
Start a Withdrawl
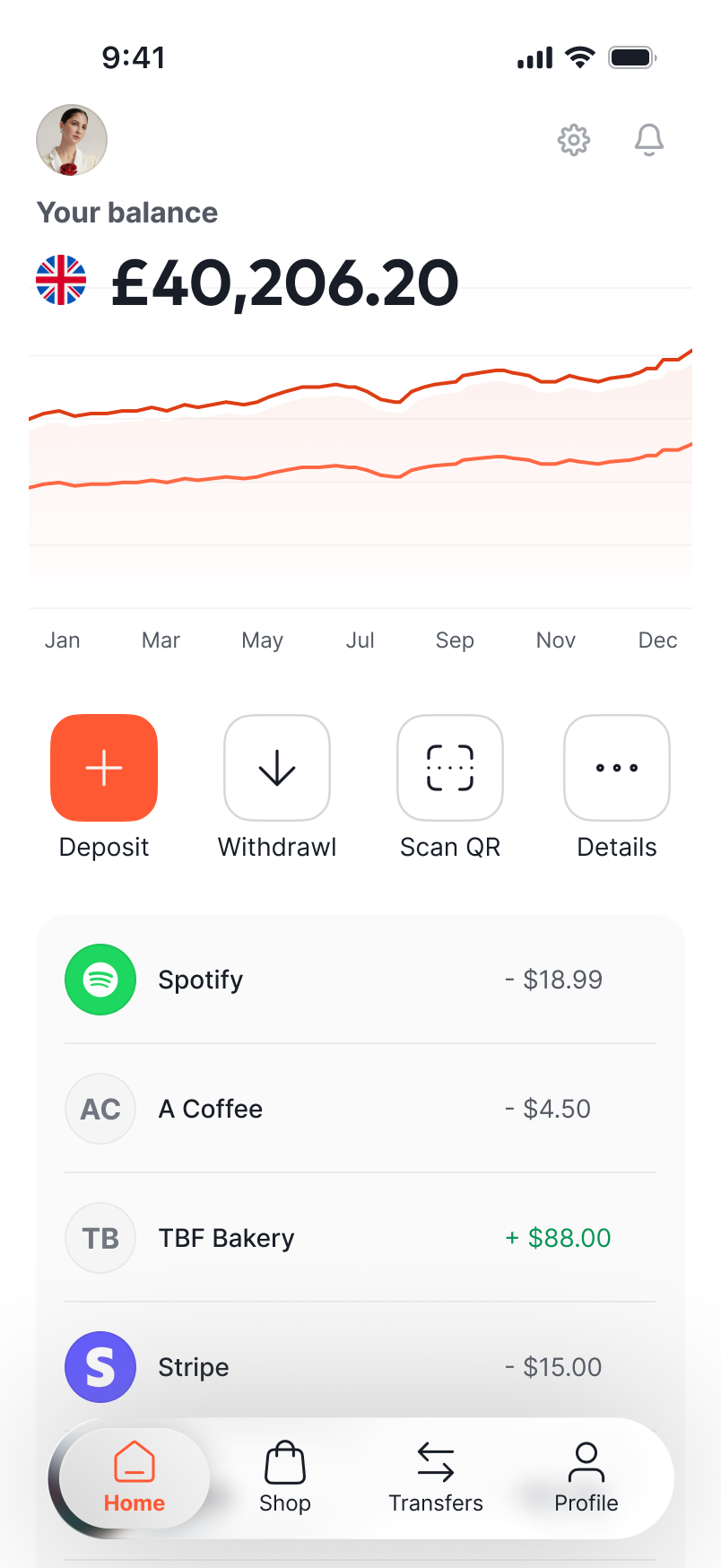[x=277, y=768]
